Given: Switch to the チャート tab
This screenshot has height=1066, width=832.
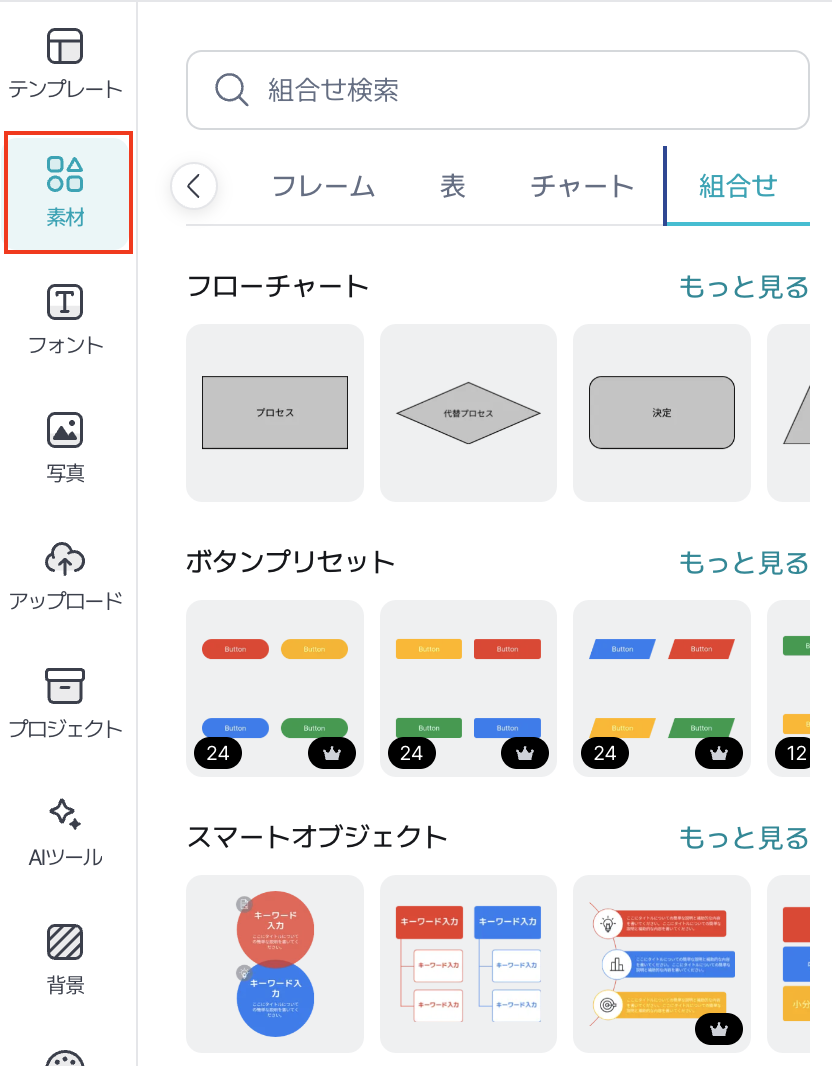Looking at the screenshot, I should pos(582,186).
